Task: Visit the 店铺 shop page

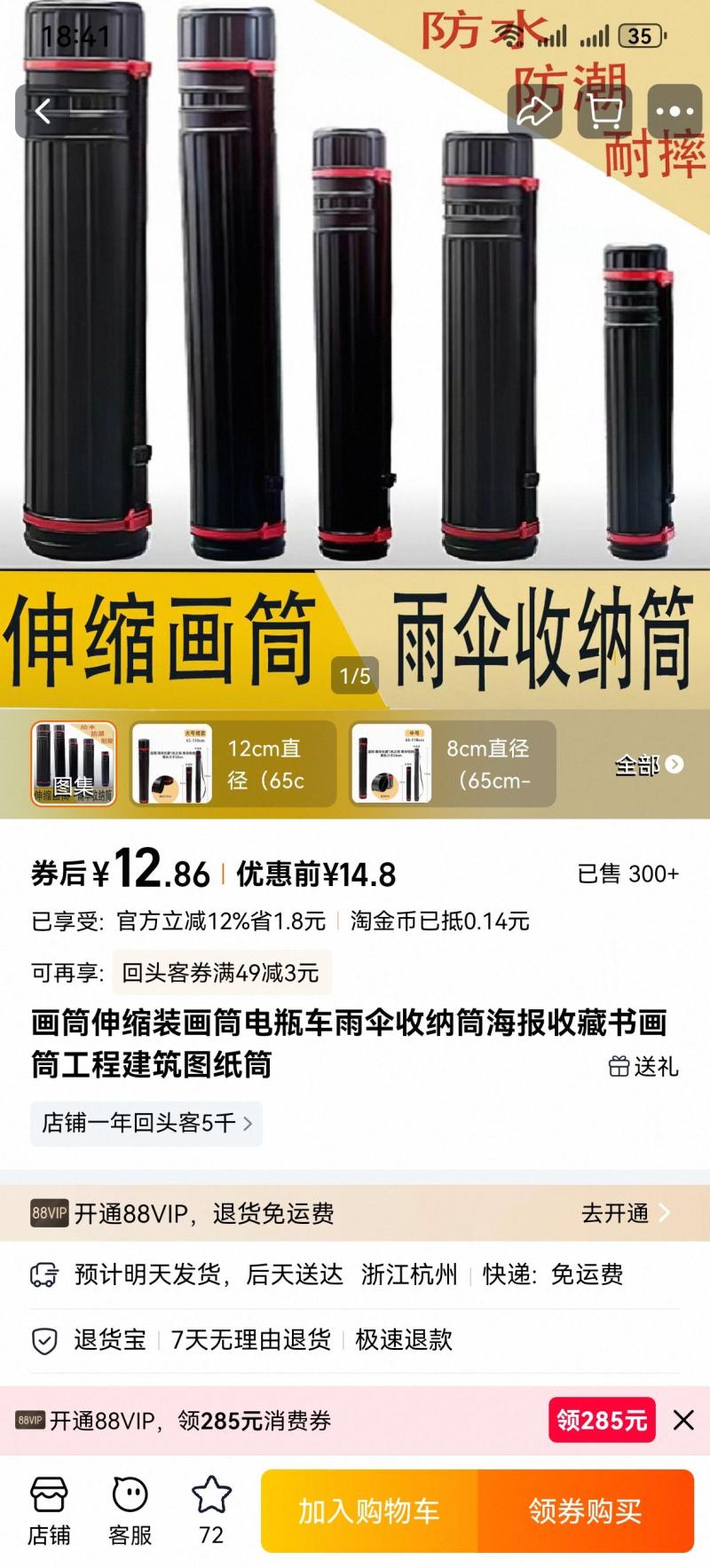Action: pos(49,1510)
